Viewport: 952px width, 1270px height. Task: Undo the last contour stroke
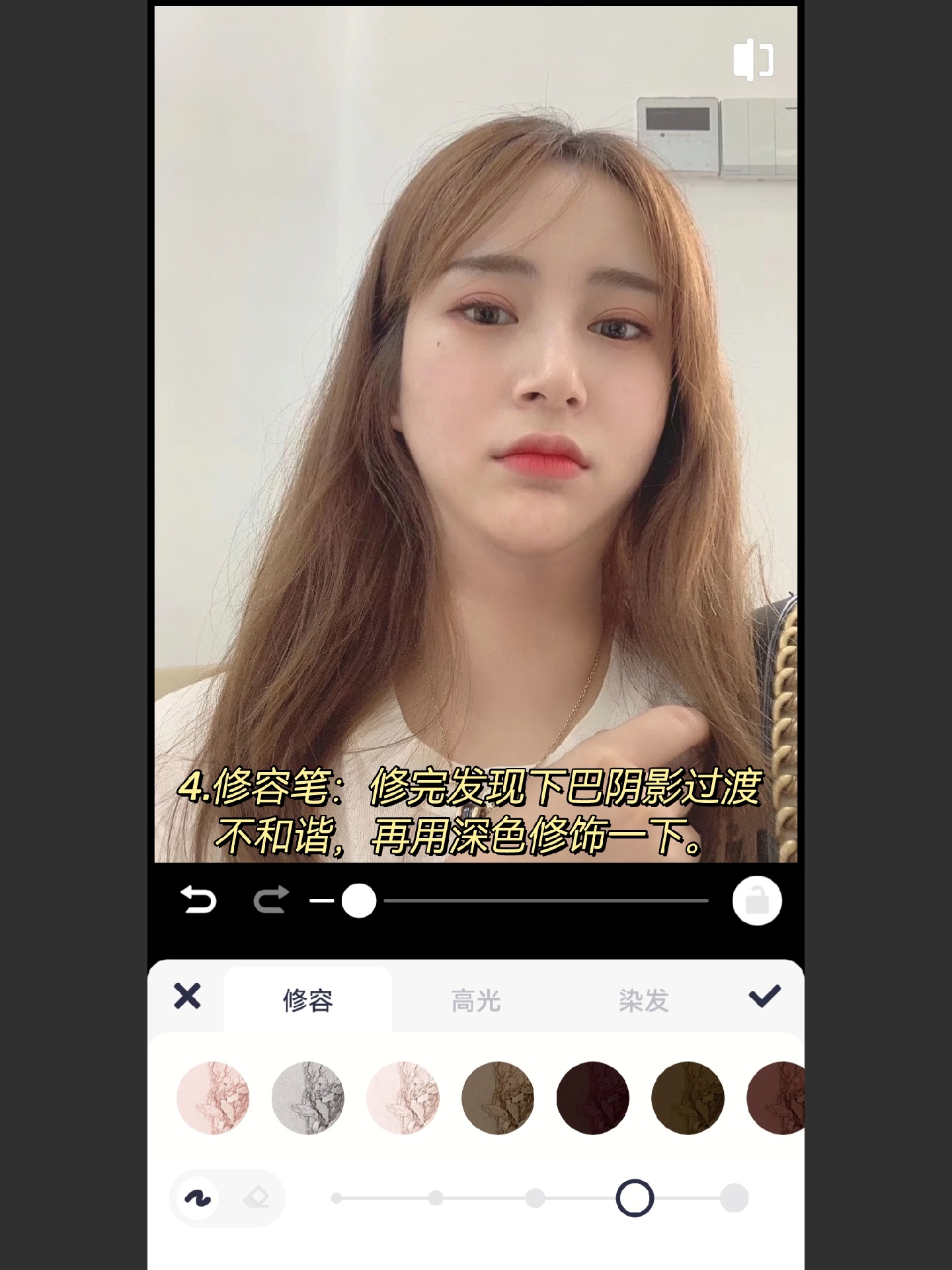click(198, 900)
